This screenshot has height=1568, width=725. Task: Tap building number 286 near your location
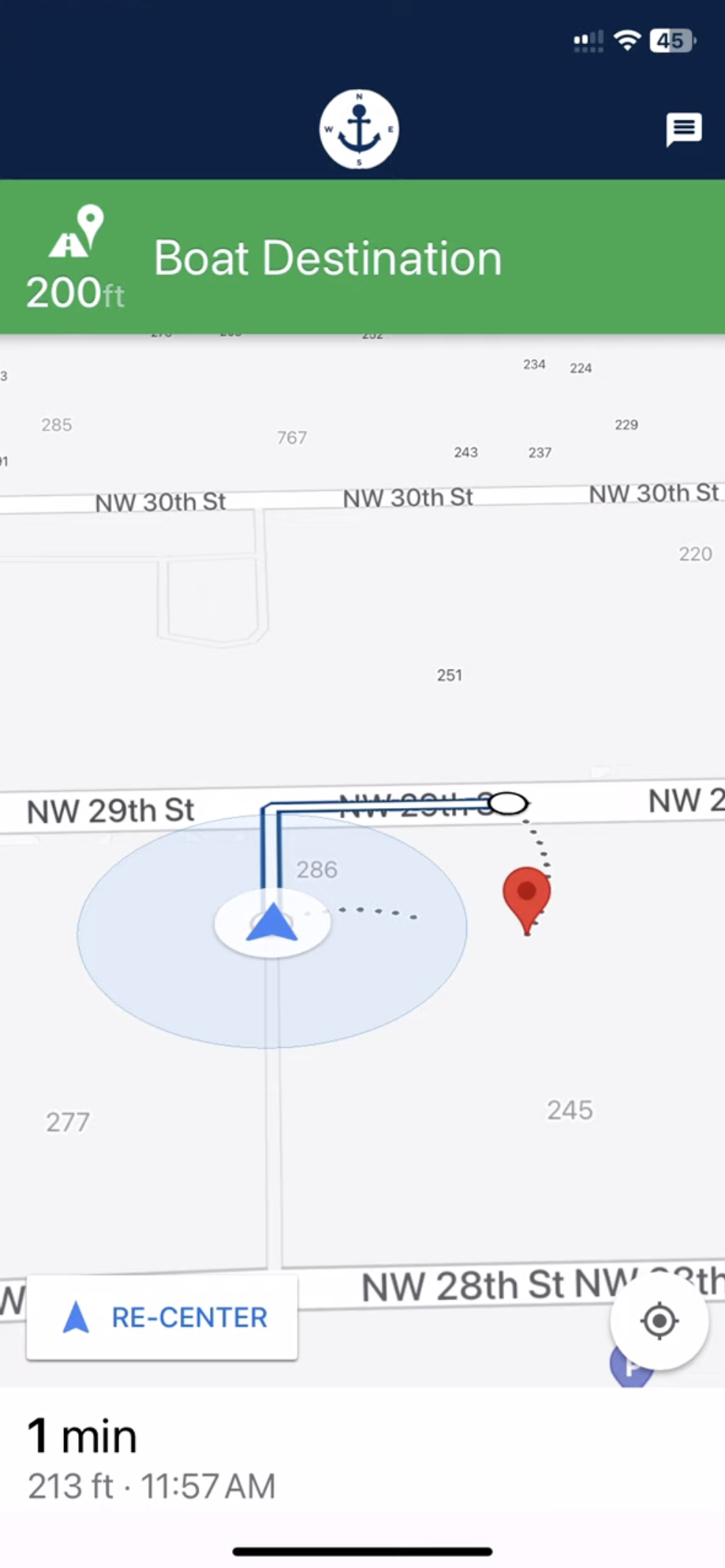pos(316,870)
